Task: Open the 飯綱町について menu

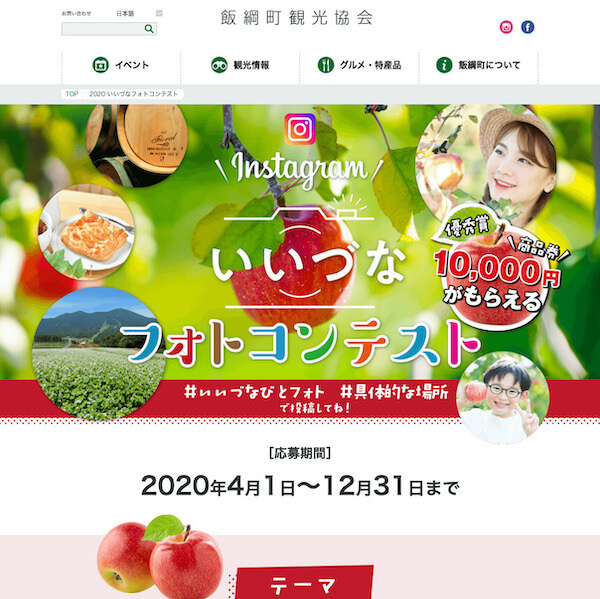Action: coord(478,65)
